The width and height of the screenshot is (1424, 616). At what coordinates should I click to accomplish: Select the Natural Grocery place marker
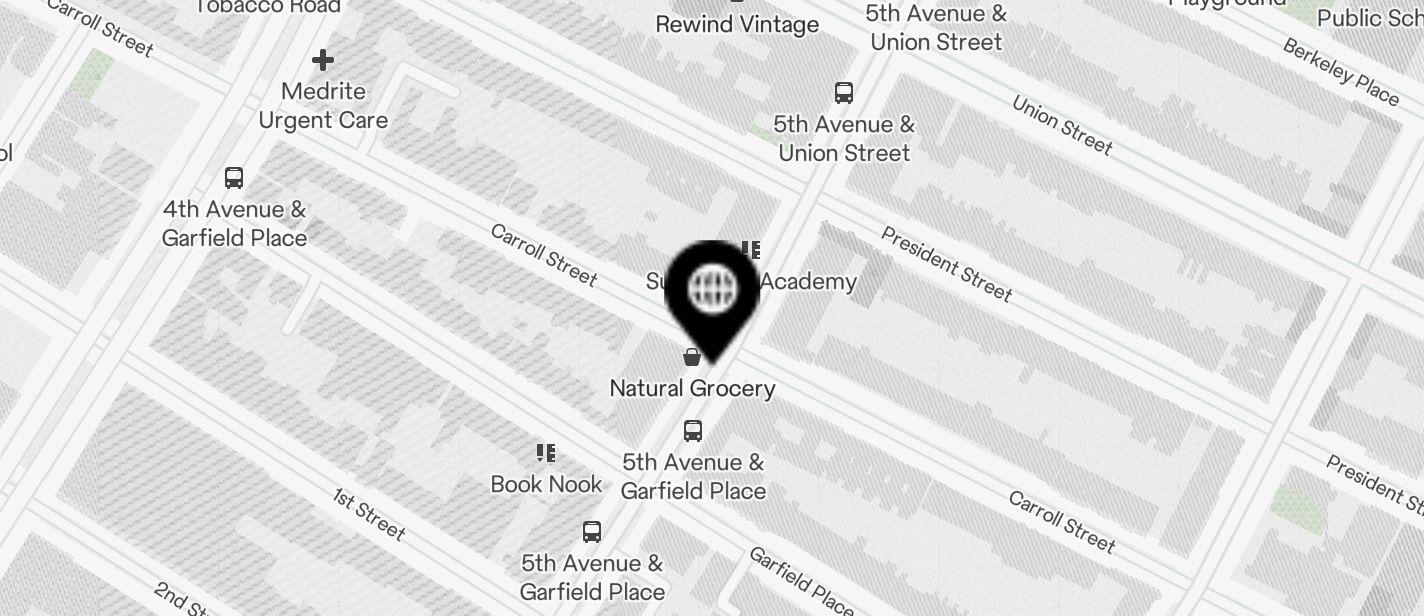coord(690,357)
